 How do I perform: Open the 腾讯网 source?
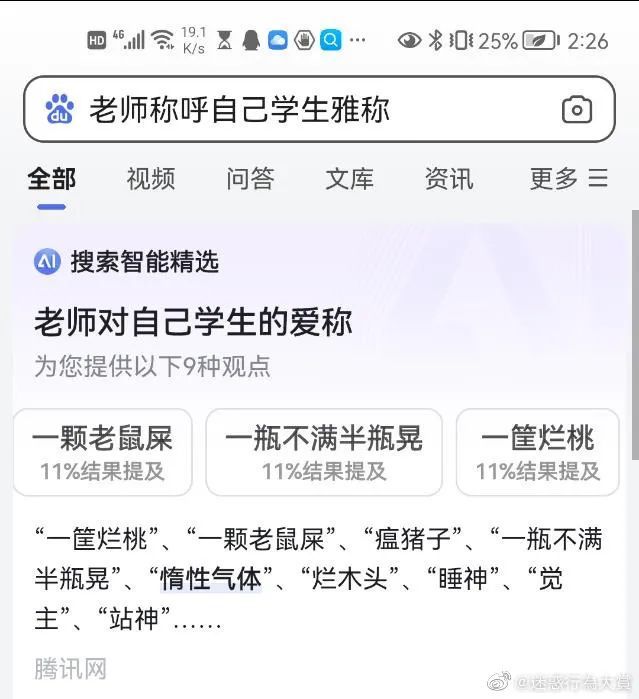pos(70,668)
